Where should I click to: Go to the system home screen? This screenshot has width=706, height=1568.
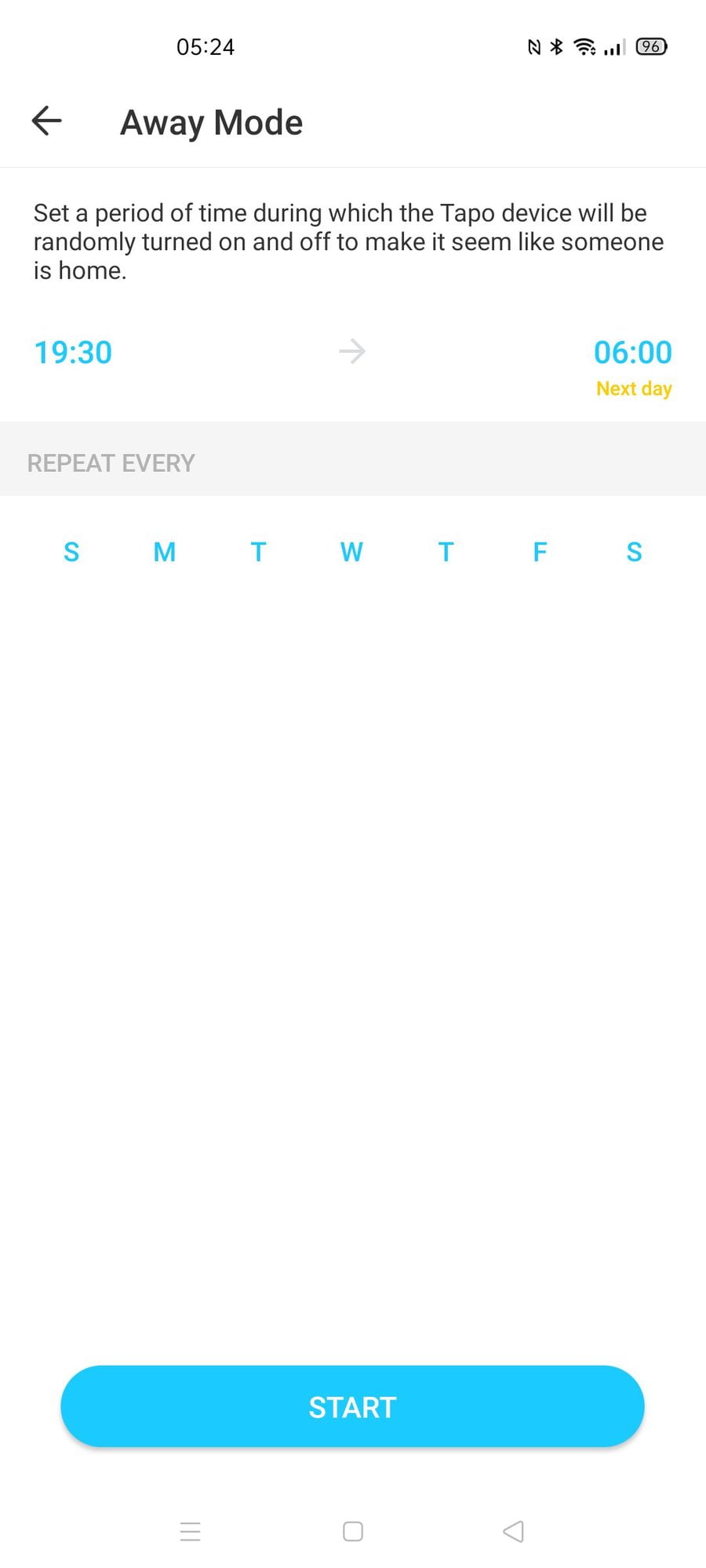pyautogui.click(x=353, y=1531)
